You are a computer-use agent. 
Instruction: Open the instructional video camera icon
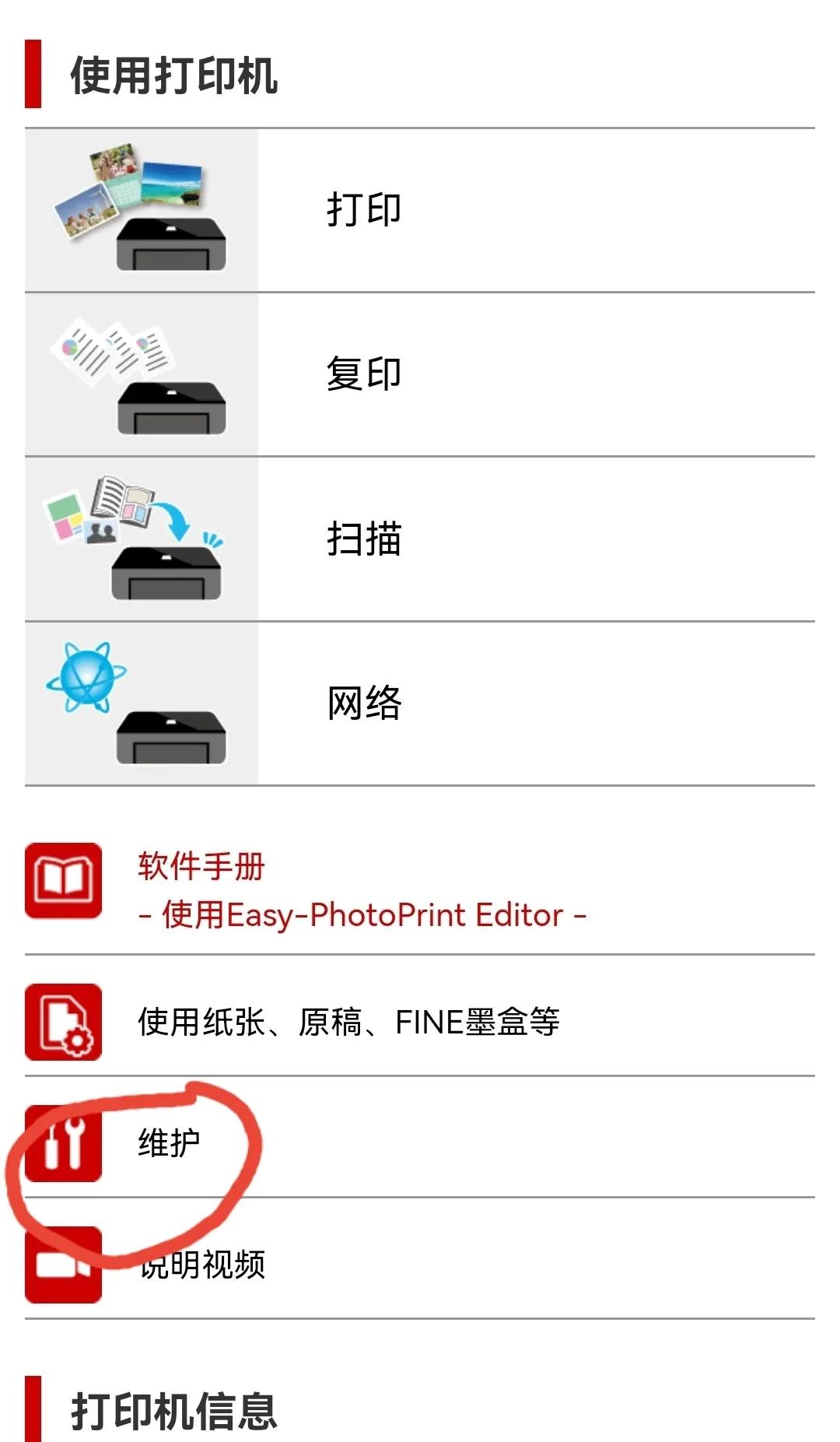point(62,1267)
